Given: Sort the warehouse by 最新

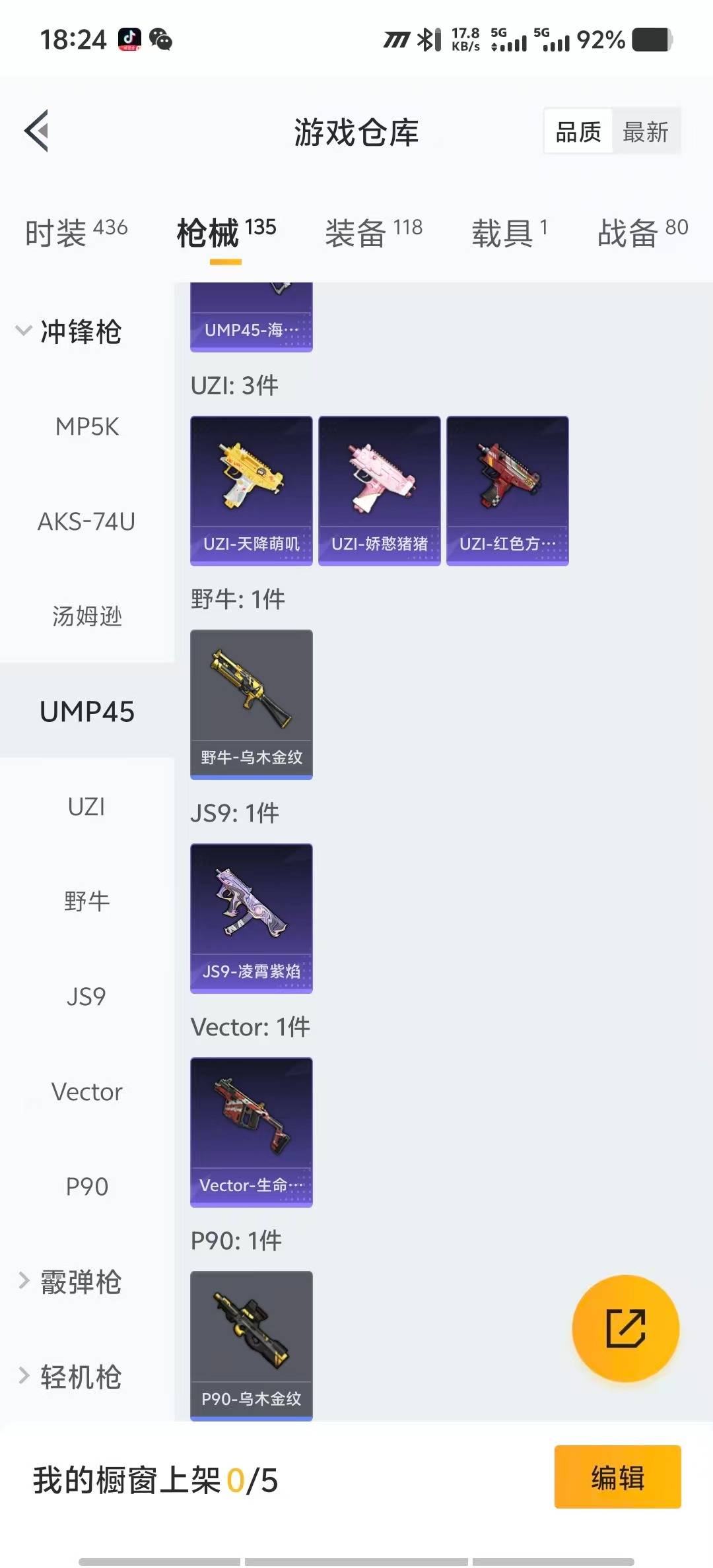Looking at the screenshot, I should tap(645, 131).
